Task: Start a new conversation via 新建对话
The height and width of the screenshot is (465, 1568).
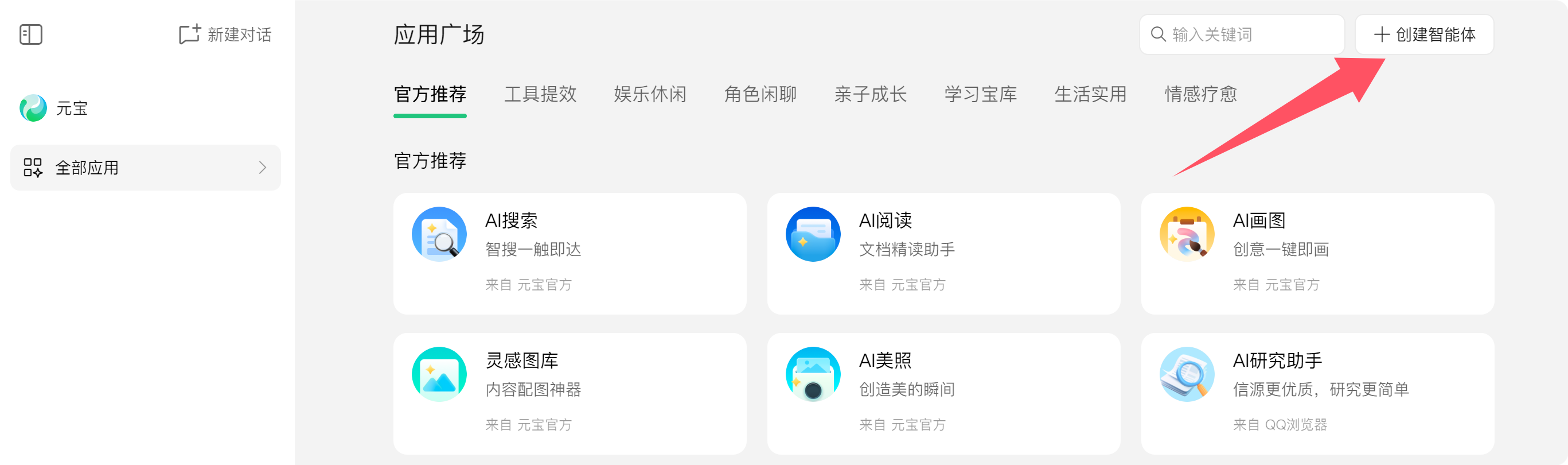Action: click(225, 35)
